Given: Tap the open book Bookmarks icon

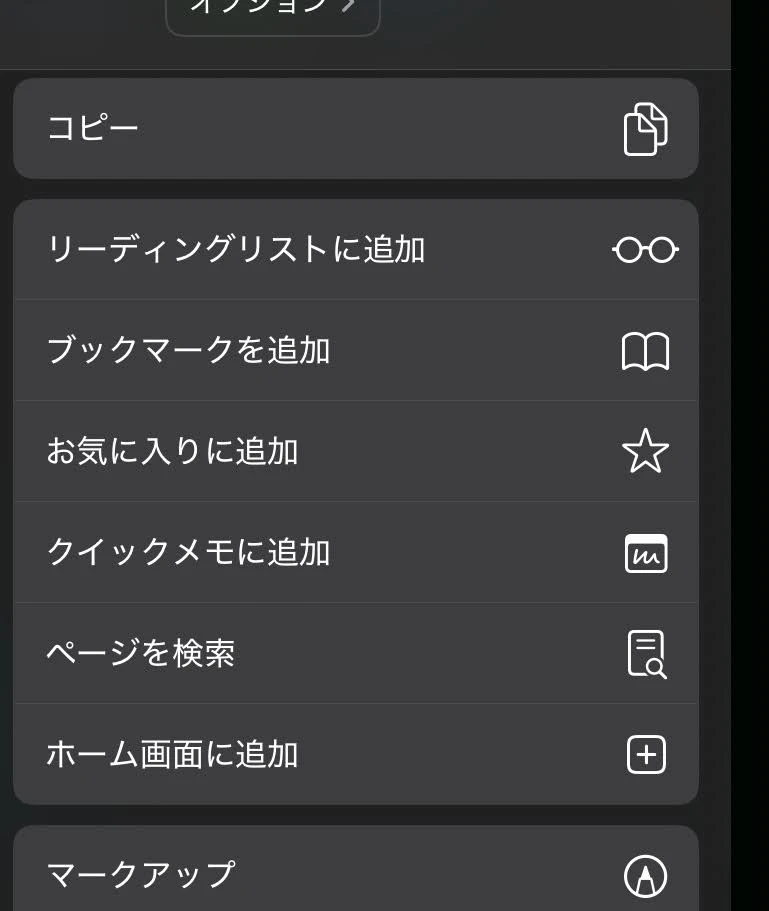Looking at the screenshot, I should (645, 350).
